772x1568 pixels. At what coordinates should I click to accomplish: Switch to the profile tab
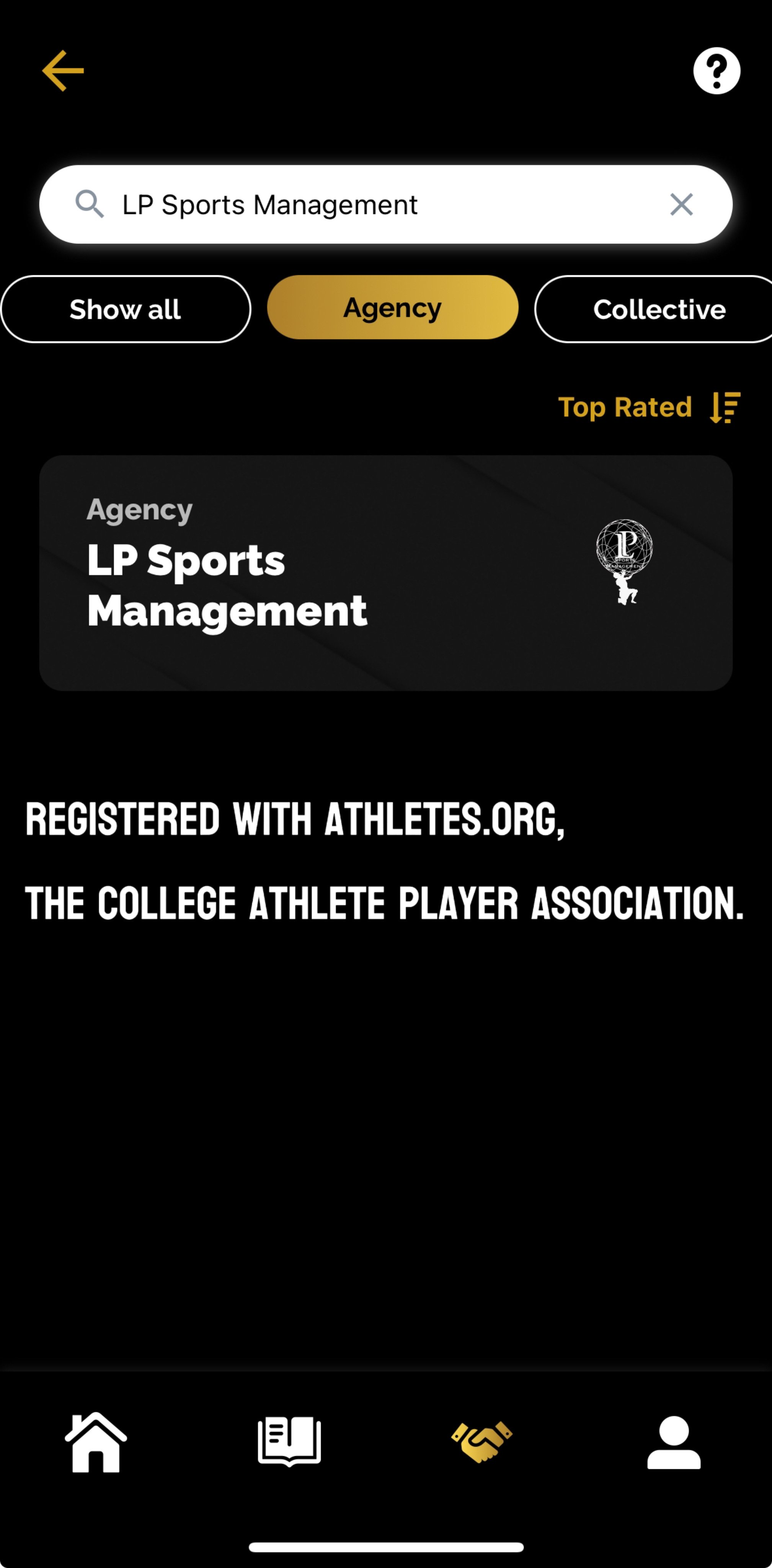coord(674,1442)
